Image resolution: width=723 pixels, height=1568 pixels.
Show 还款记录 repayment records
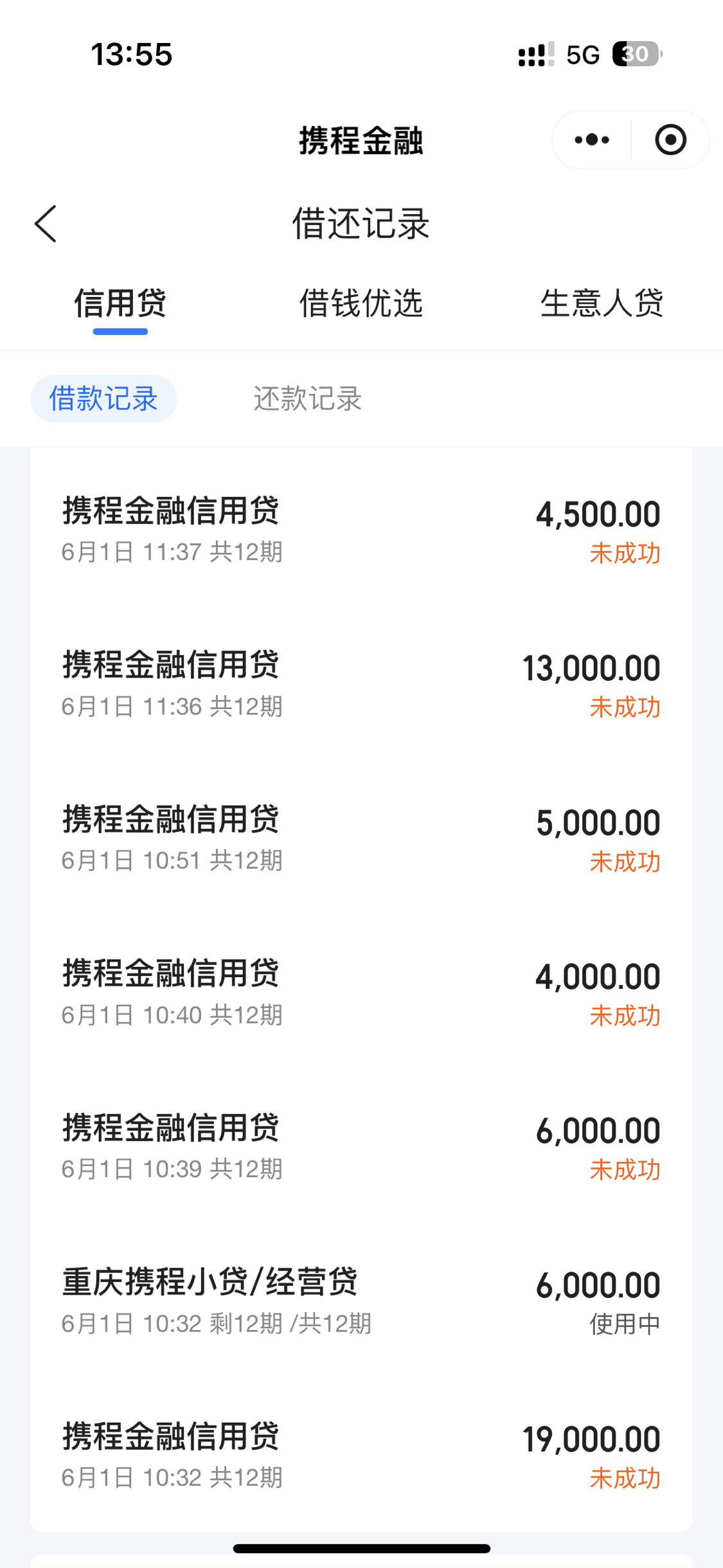pyautogui.click(x=308, y=399)
